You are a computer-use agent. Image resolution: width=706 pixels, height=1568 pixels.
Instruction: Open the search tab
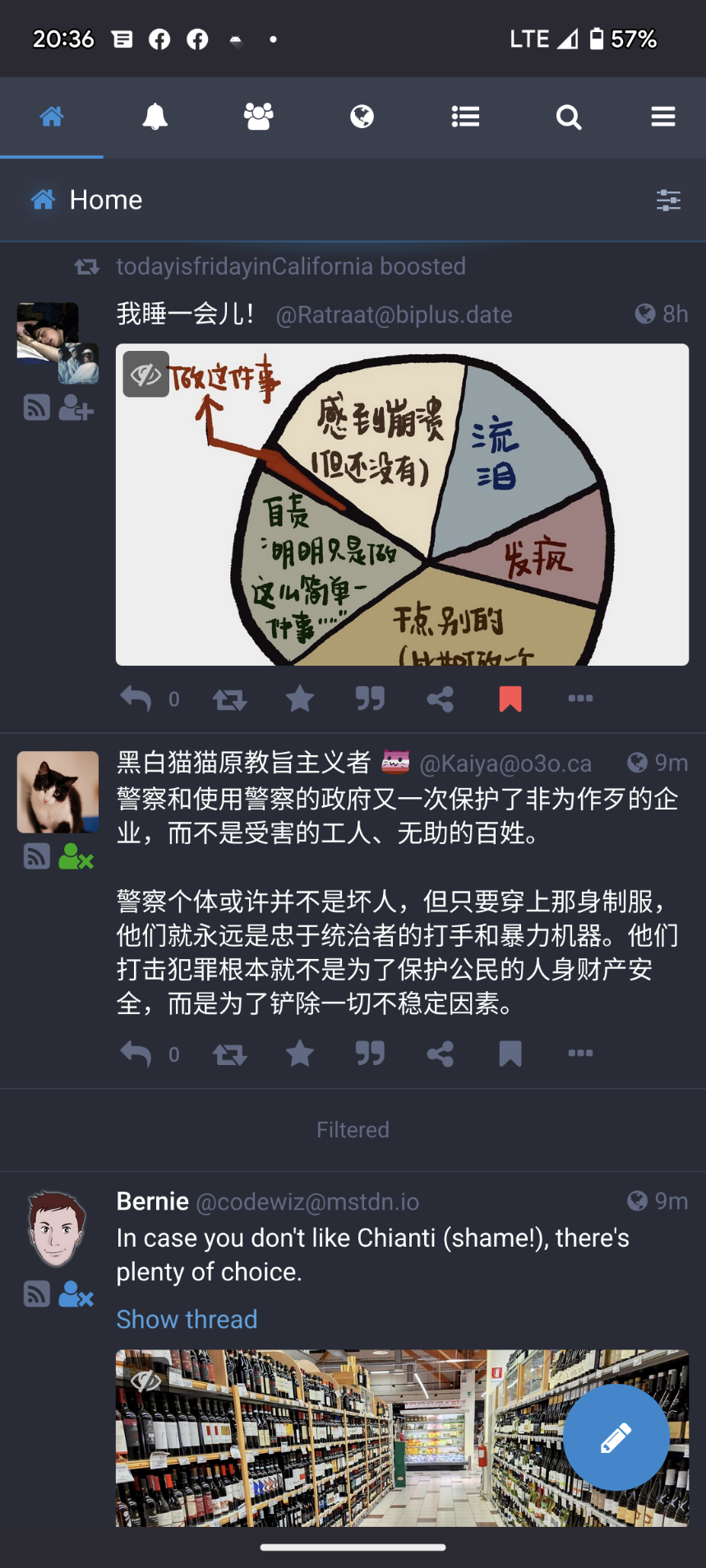pyautogui.click(x=569, y=117)
